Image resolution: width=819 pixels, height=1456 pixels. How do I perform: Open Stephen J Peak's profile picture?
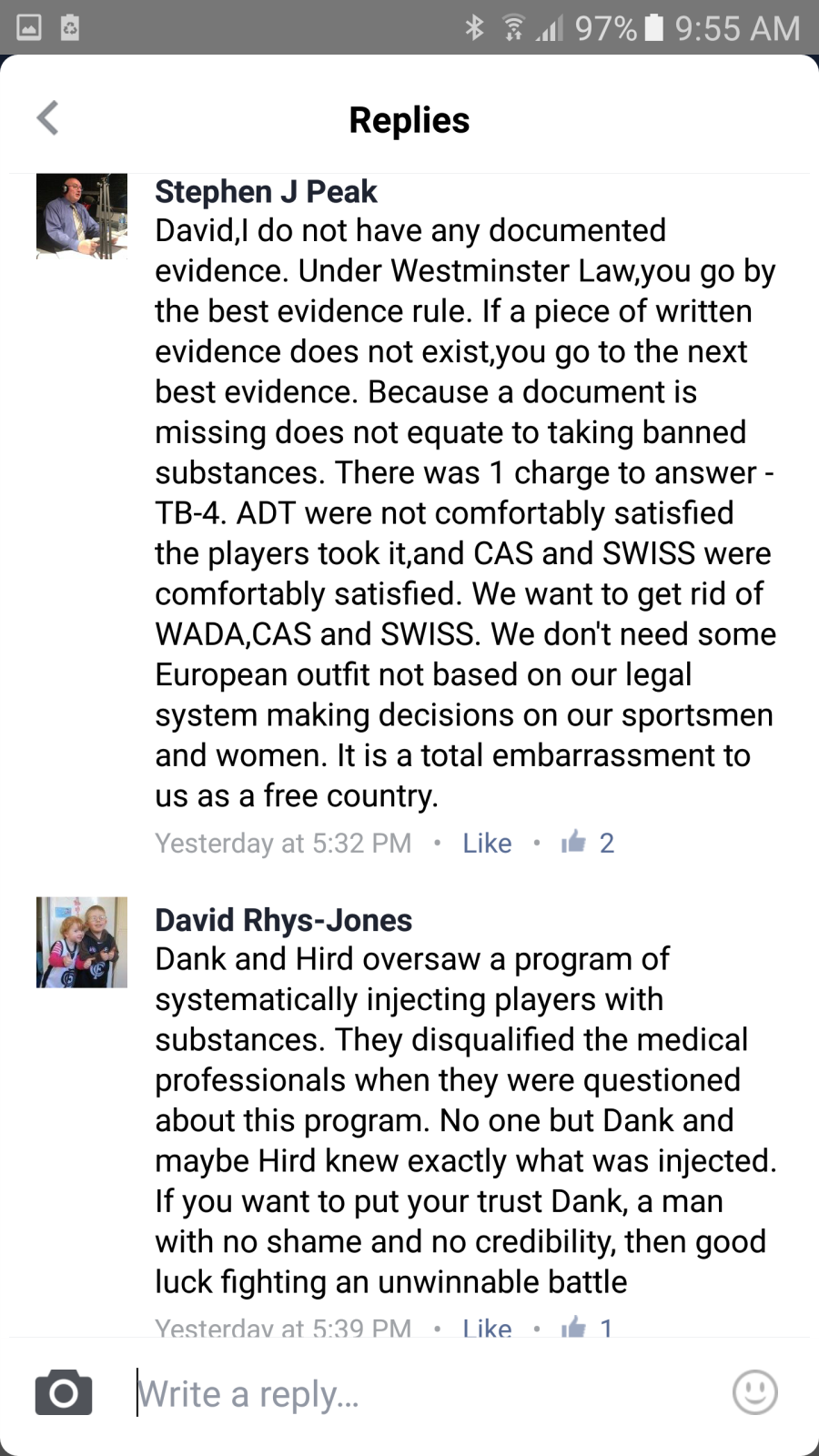pyautogui.click(x=82, y=217)
